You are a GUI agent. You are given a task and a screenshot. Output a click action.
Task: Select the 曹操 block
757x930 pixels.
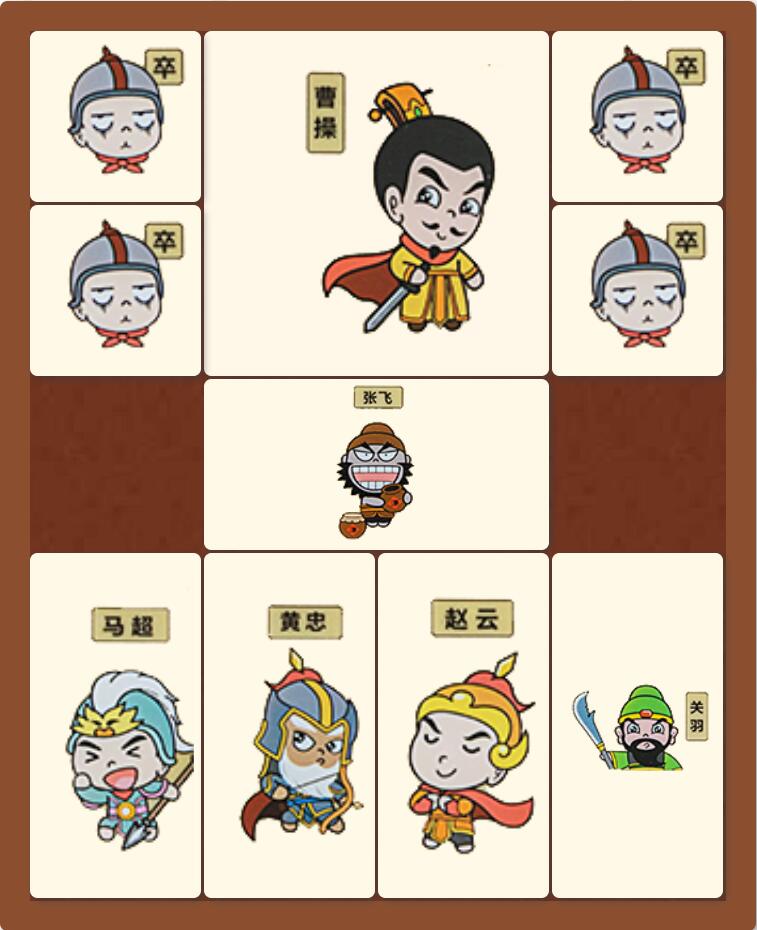[x=376, y=204]
